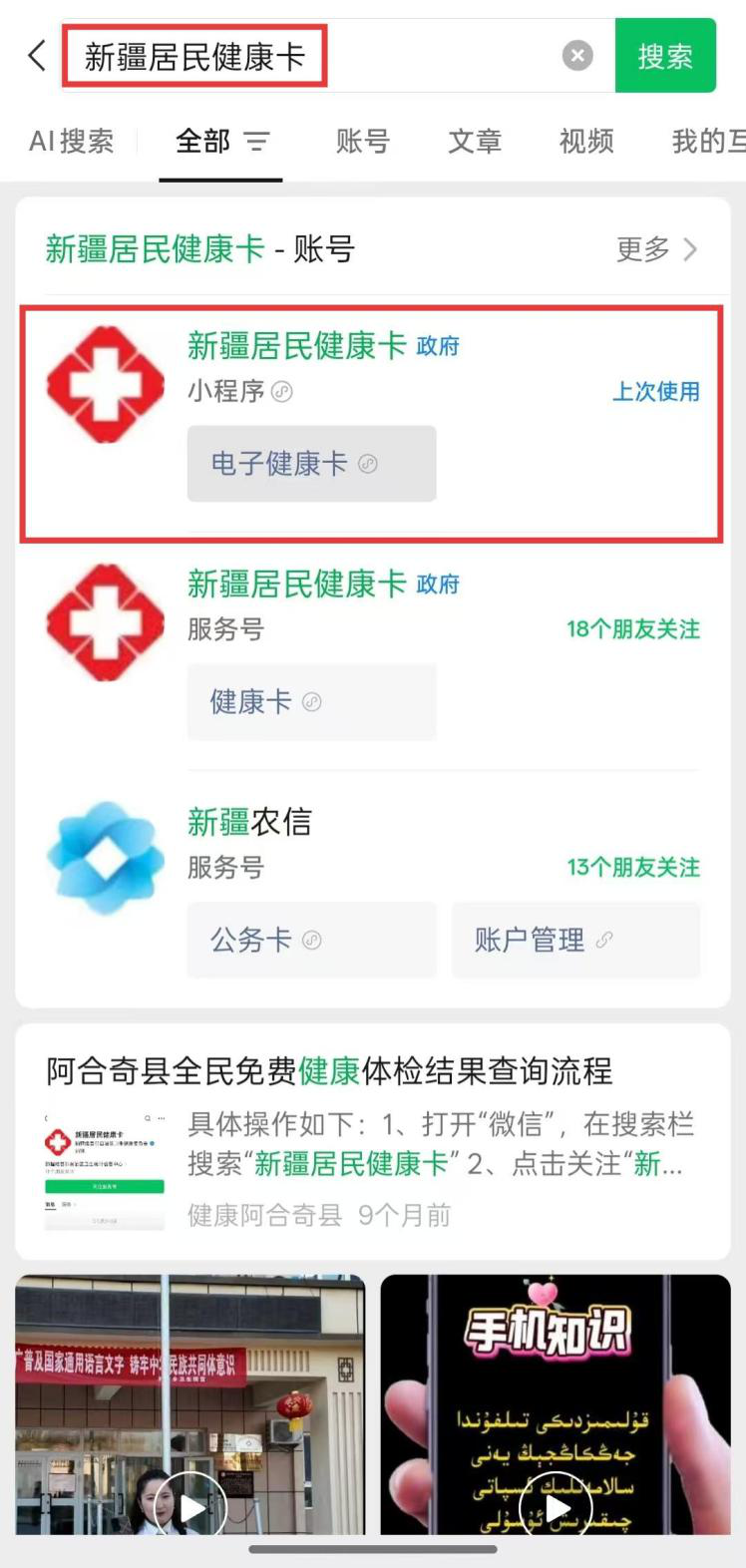This screenshot has width=746, height=1568.
Task: Switch to the AI搜索 tab
Action: (x=71, y=142)
